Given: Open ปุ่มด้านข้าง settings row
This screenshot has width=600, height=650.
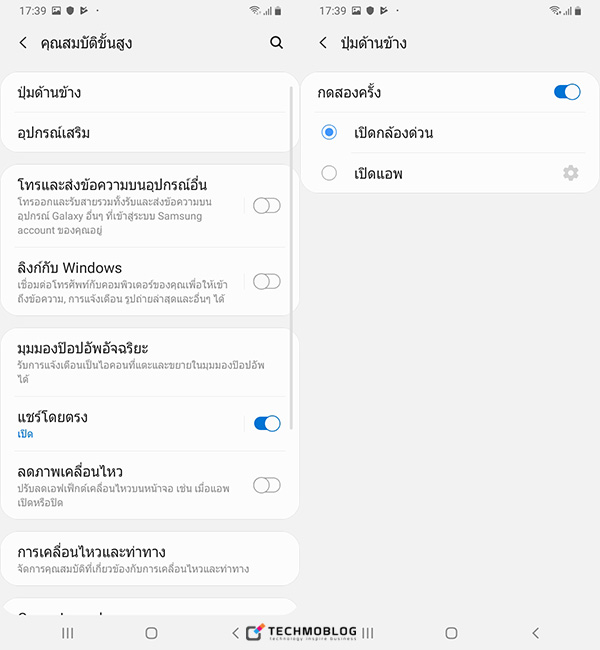Looking at the screenshot, I should 150,93.
